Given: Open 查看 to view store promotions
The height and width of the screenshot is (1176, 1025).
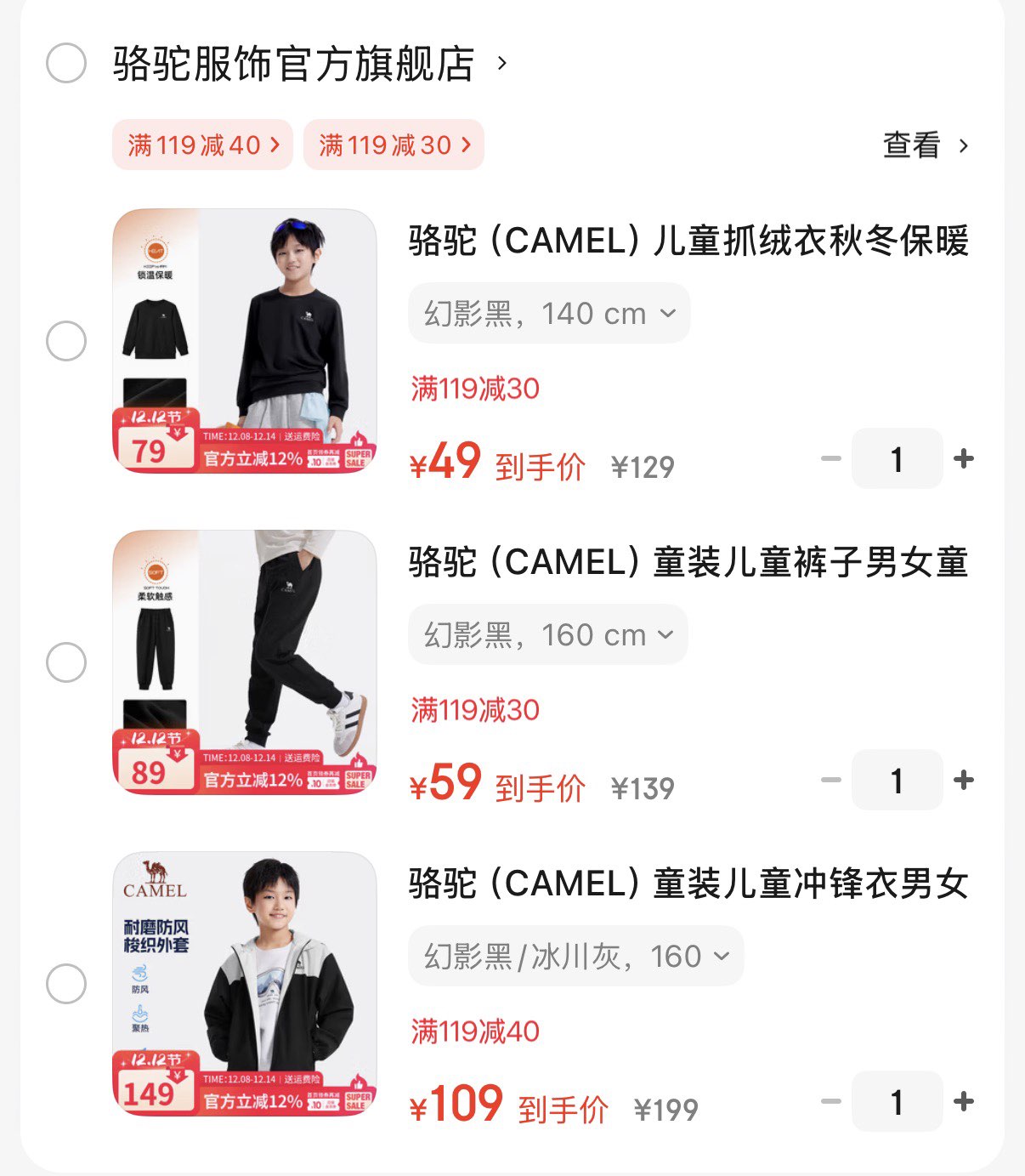Looking at the screenshot, I should tap(925, 146).
